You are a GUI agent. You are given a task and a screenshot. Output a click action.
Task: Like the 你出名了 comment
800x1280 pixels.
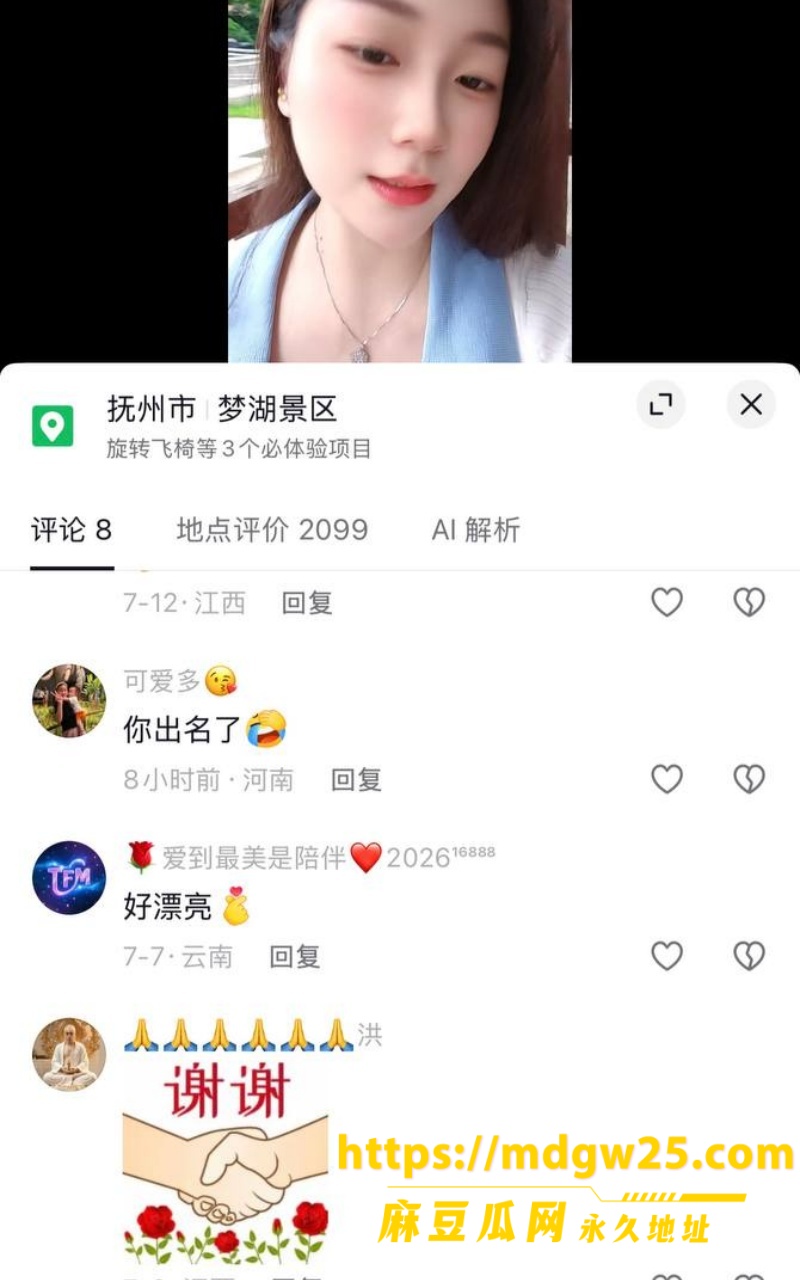(667, 779)
